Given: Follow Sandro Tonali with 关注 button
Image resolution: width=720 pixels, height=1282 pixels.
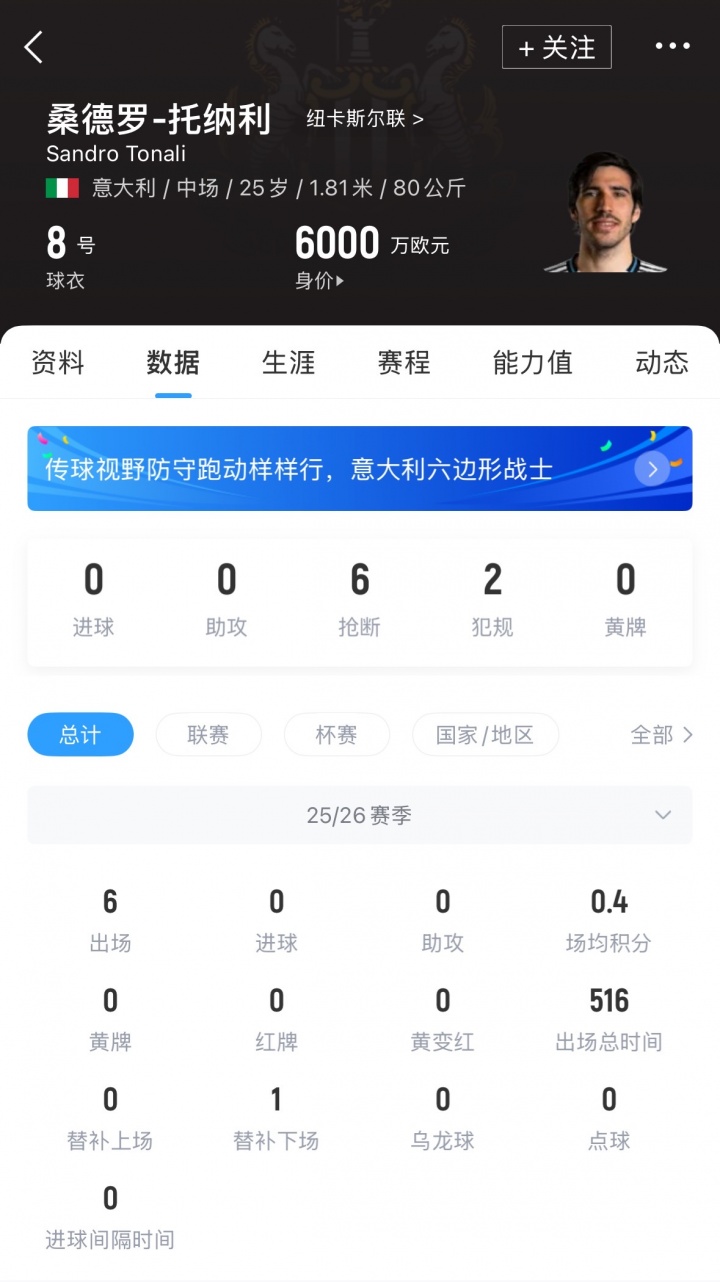Looking at the screenshot, I should (556, 47).
